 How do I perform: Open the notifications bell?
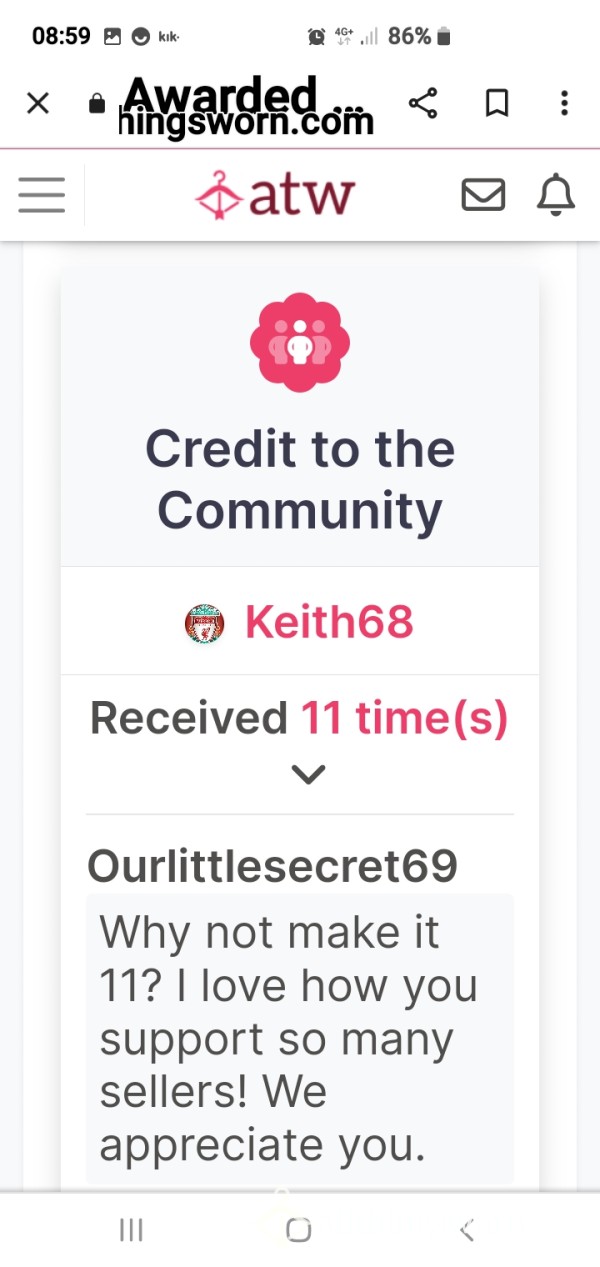pyautogui.click(x=556, y=195)
